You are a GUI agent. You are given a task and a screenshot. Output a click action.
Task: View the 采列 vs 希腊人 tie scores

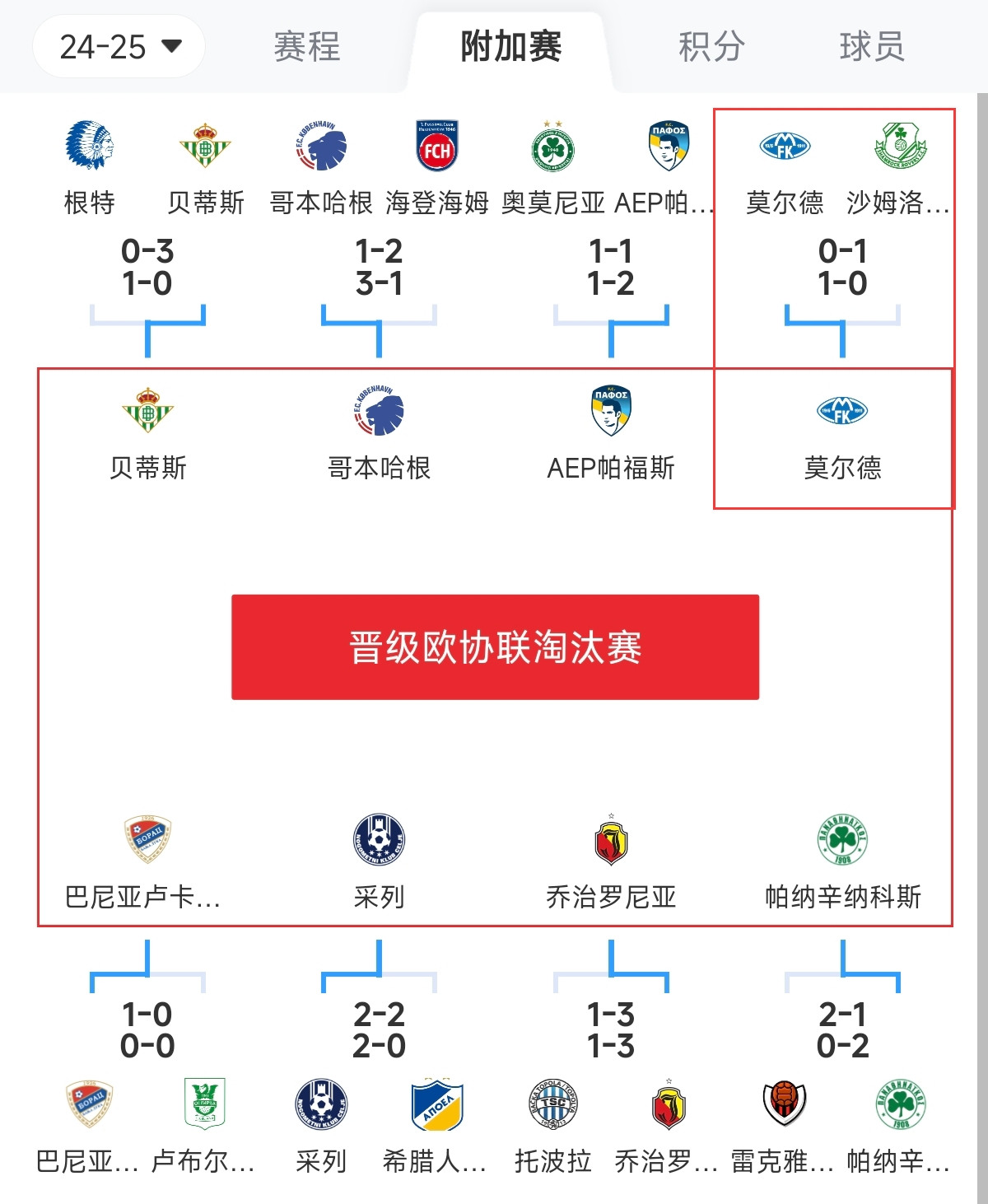[379, 1029]
